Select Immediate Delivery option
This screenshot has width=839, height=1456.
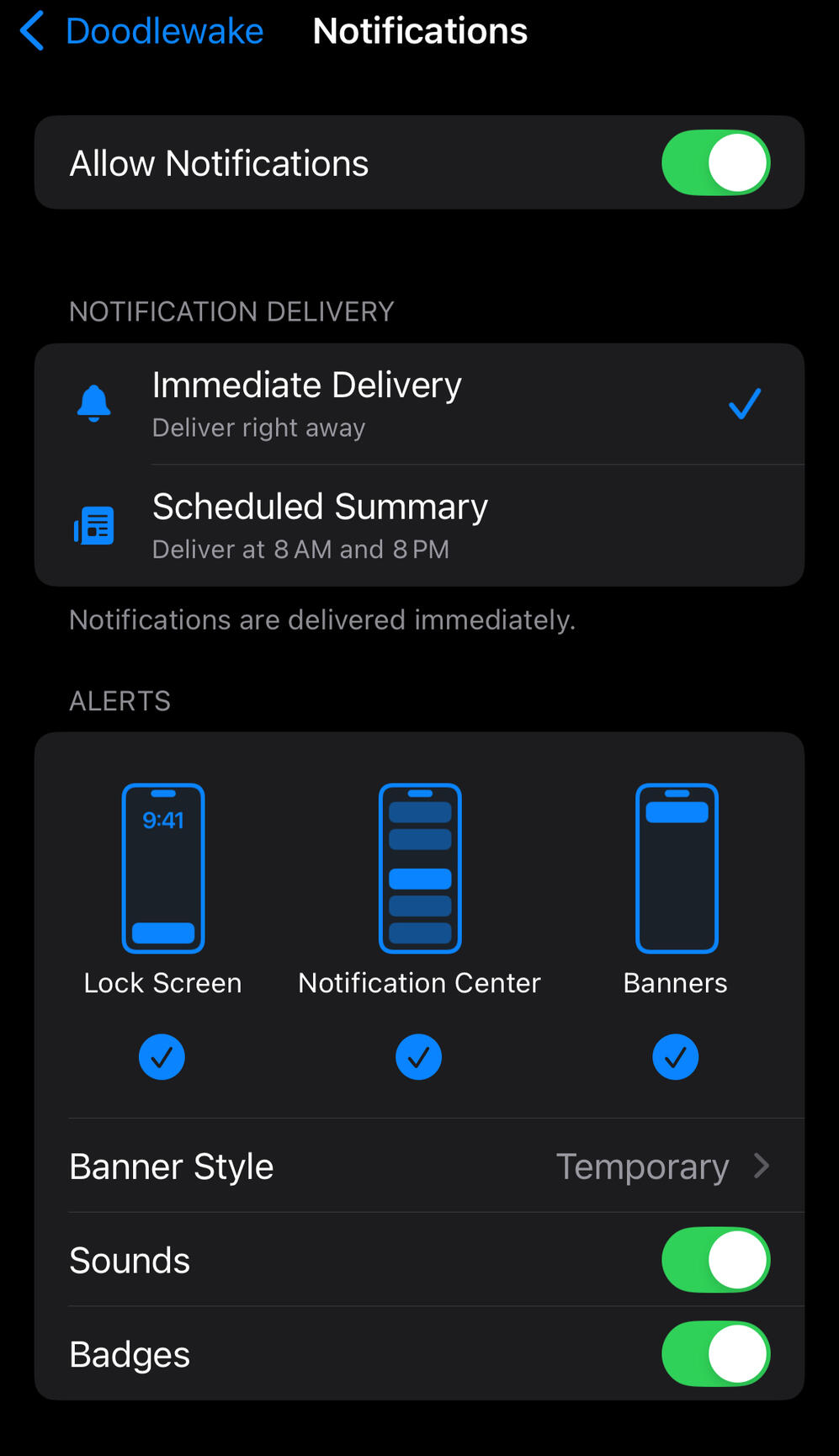click(419, 404)
